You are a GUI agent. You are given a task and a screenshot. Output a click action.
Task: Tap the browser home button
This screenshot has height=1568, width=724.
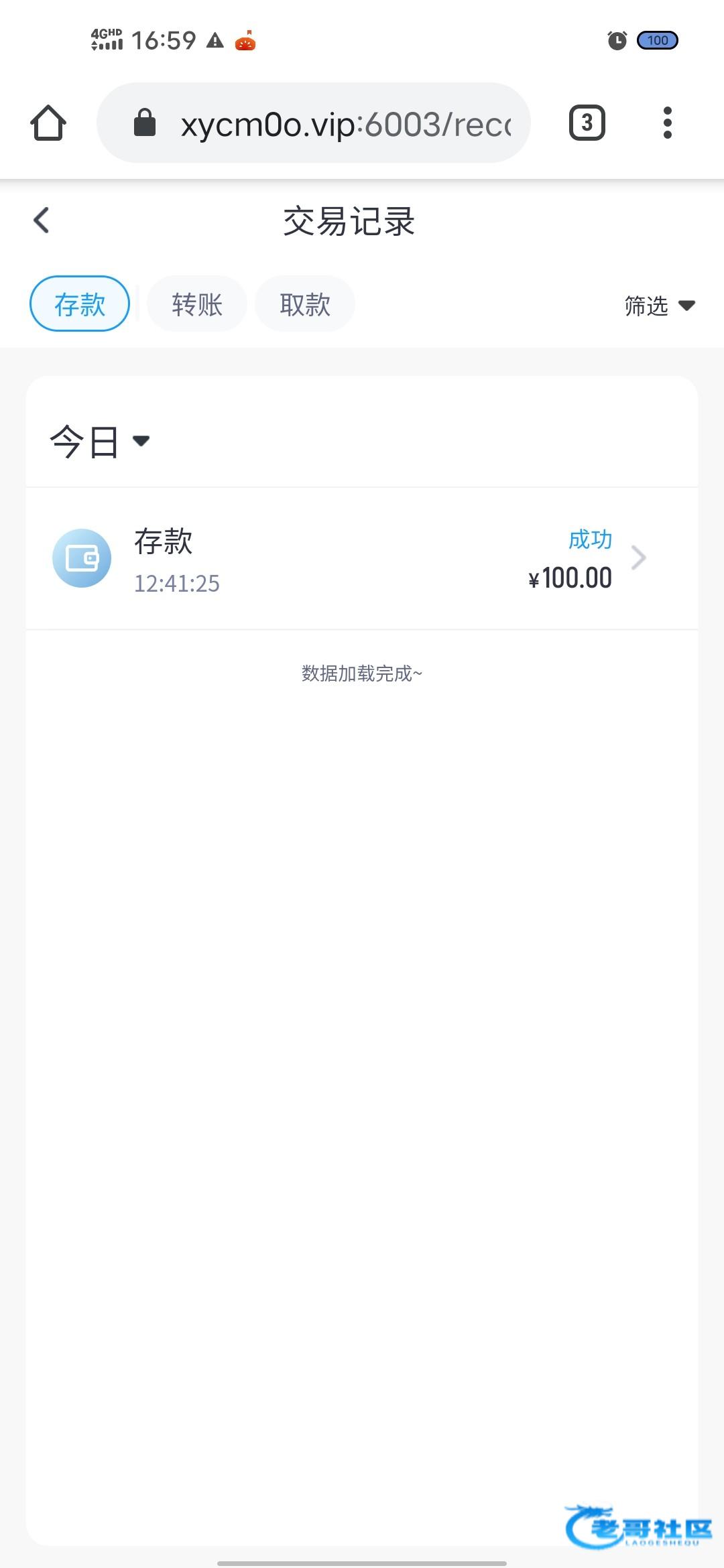click(x=48, y=123)
